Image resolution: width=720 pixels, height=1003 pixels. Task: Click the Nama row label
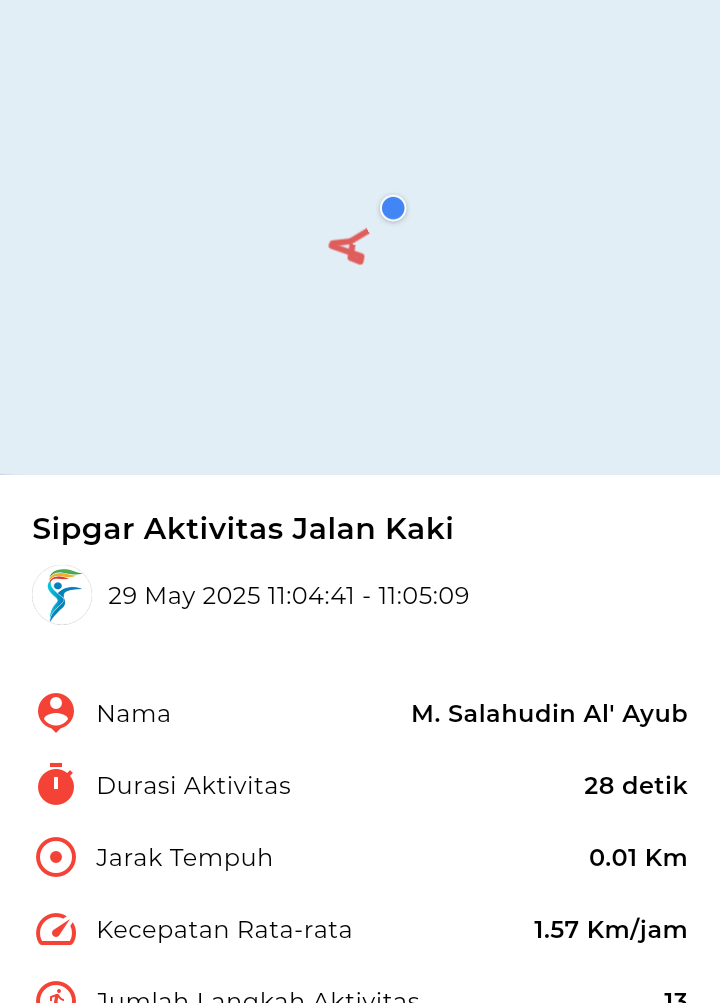coord(134,713)
